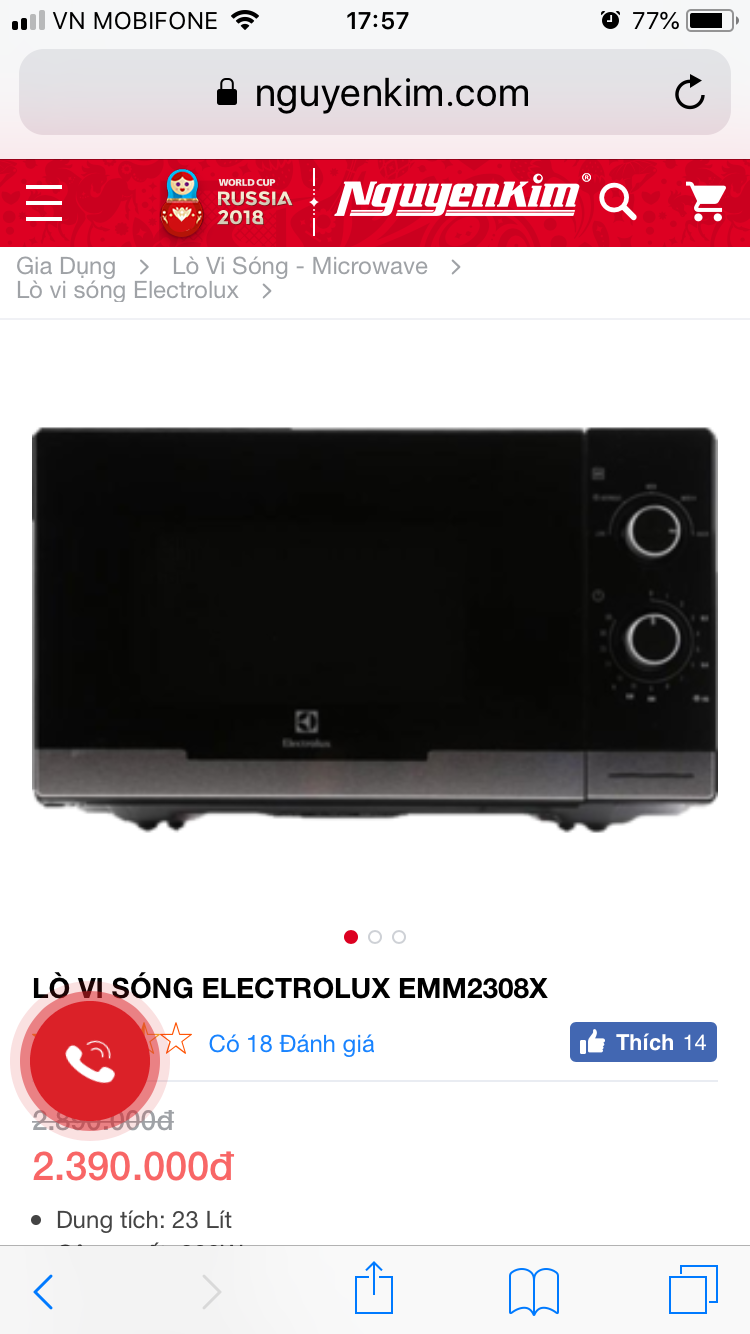This screenshot has width=750, height=1334.
Task: Tap the nguyenkim.com address bar
Action: coord(374,94)
